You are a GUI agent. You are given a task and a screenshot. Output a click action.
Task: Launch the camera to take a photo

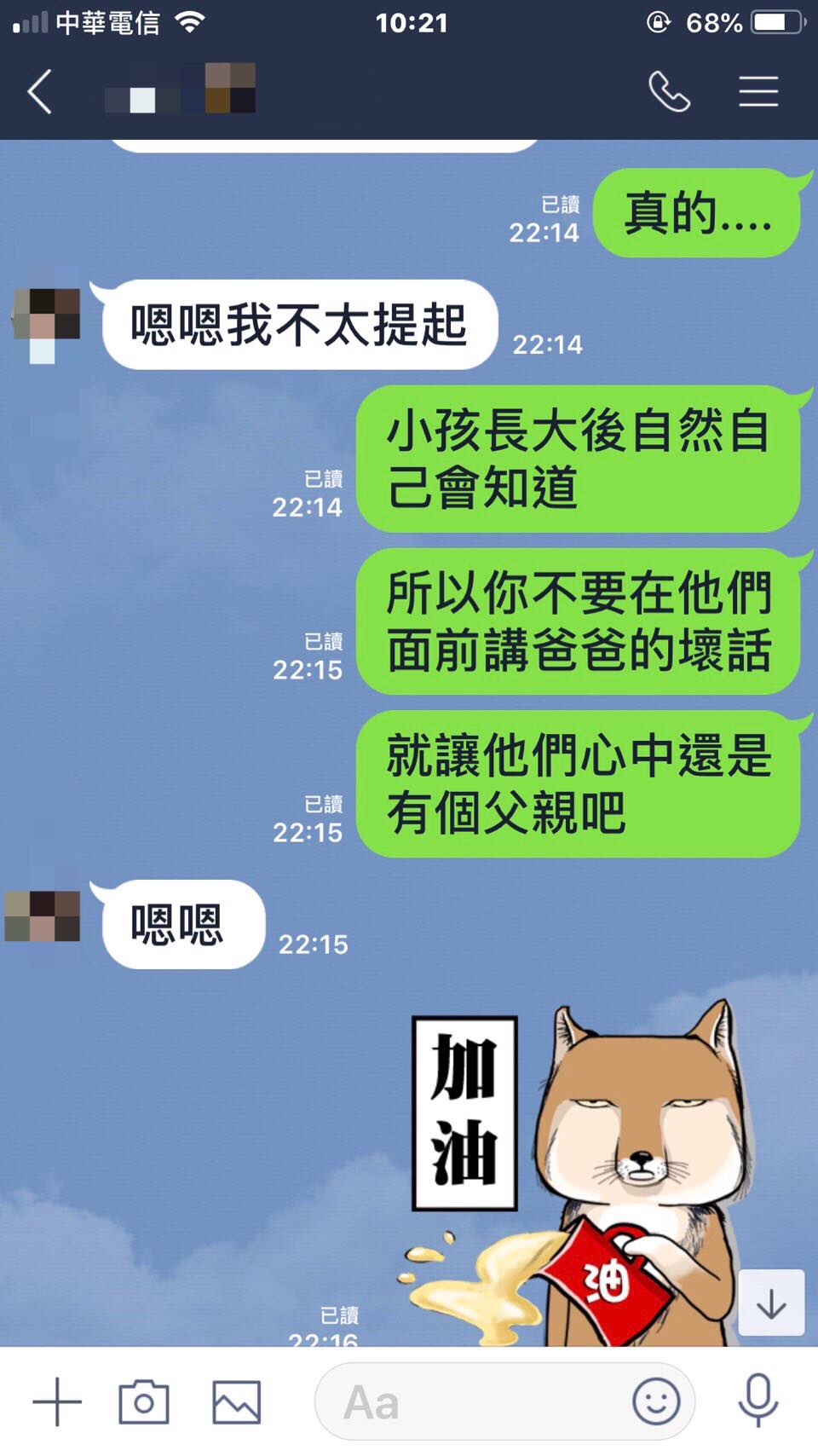[143, 1401]
